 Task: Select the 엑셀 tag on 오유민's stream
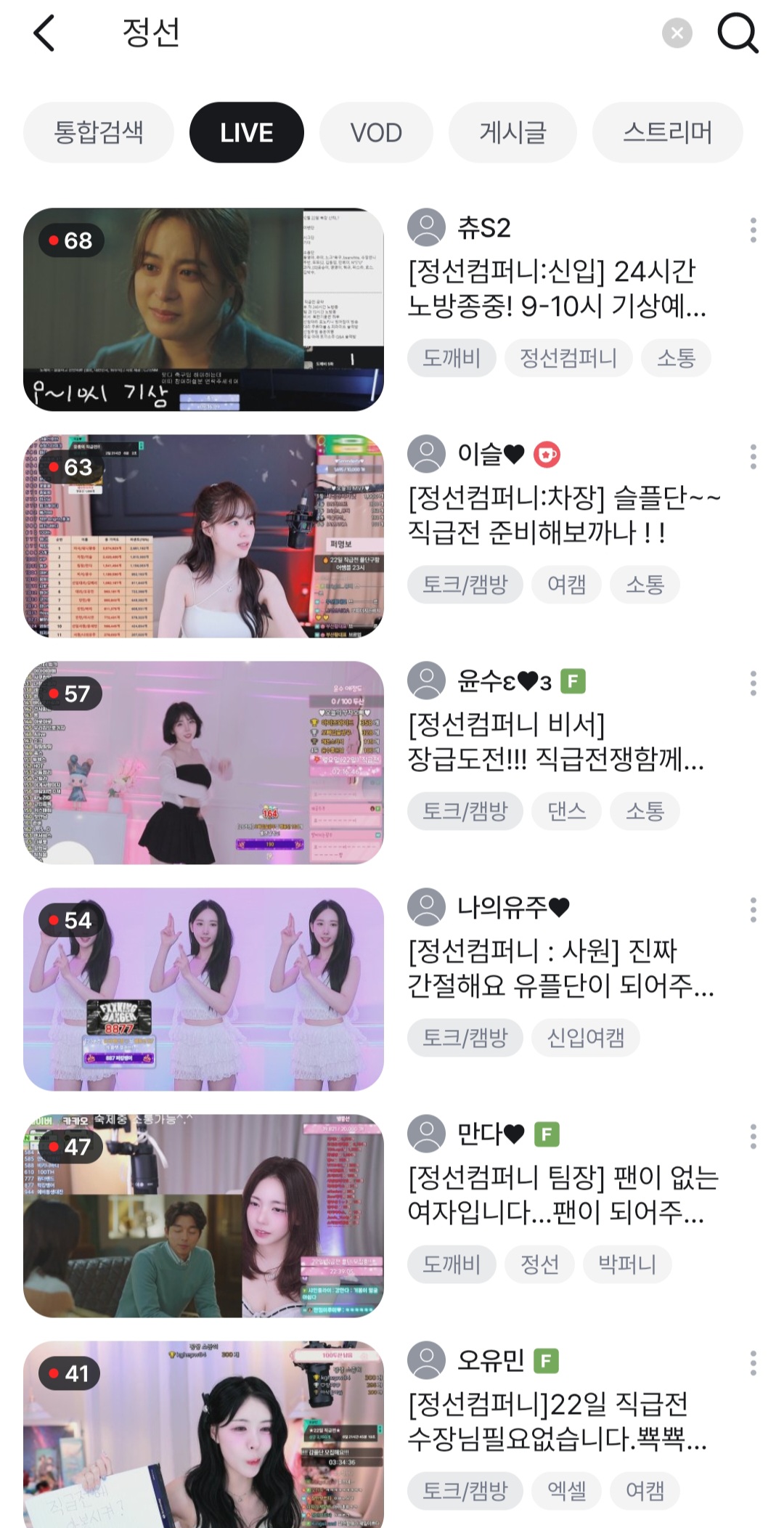pos(566,1491)
